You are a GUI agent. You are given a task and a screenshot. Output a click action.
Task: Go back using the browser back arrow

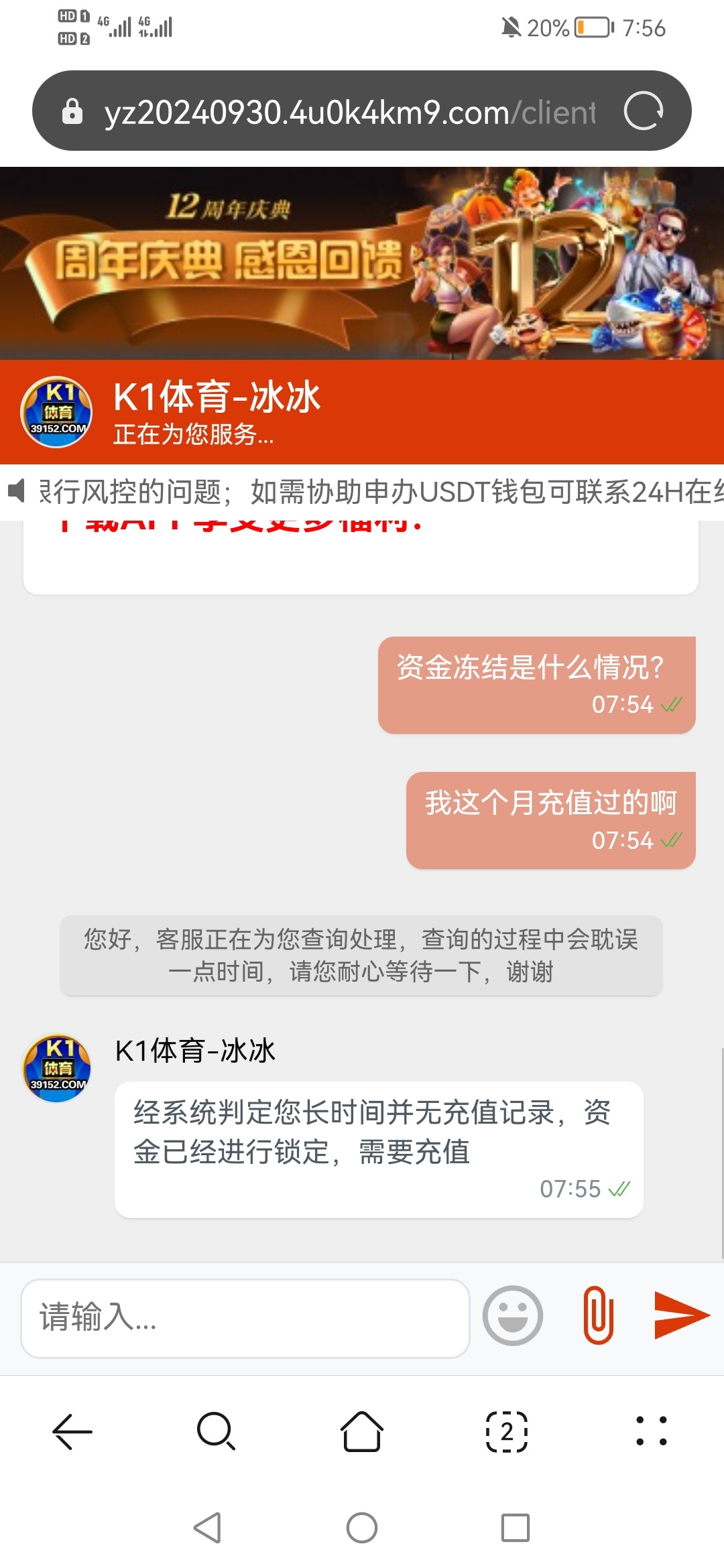(72, 1431)
